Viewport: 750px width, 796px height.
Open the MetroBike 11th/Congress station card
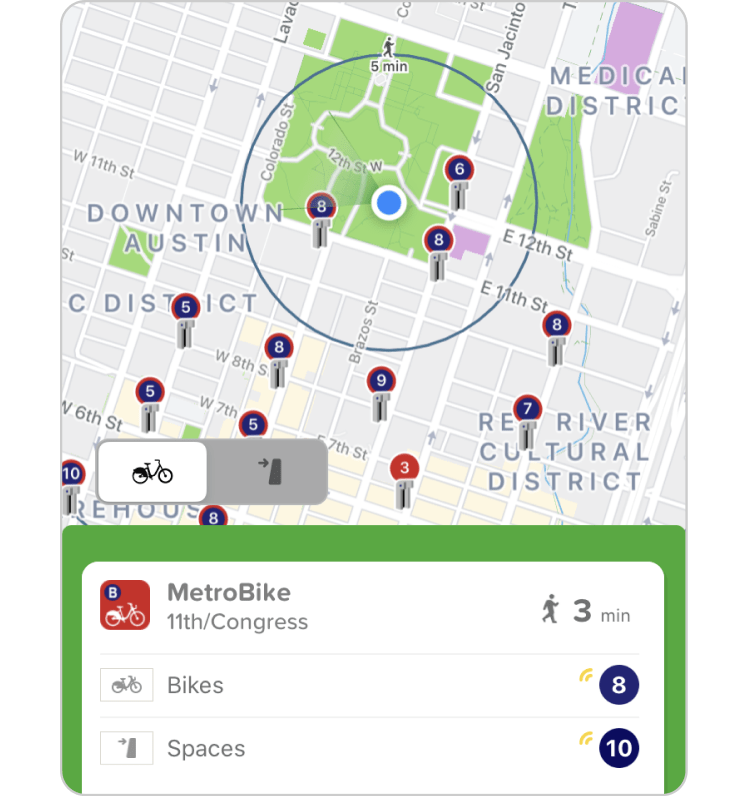pos(372,606)
